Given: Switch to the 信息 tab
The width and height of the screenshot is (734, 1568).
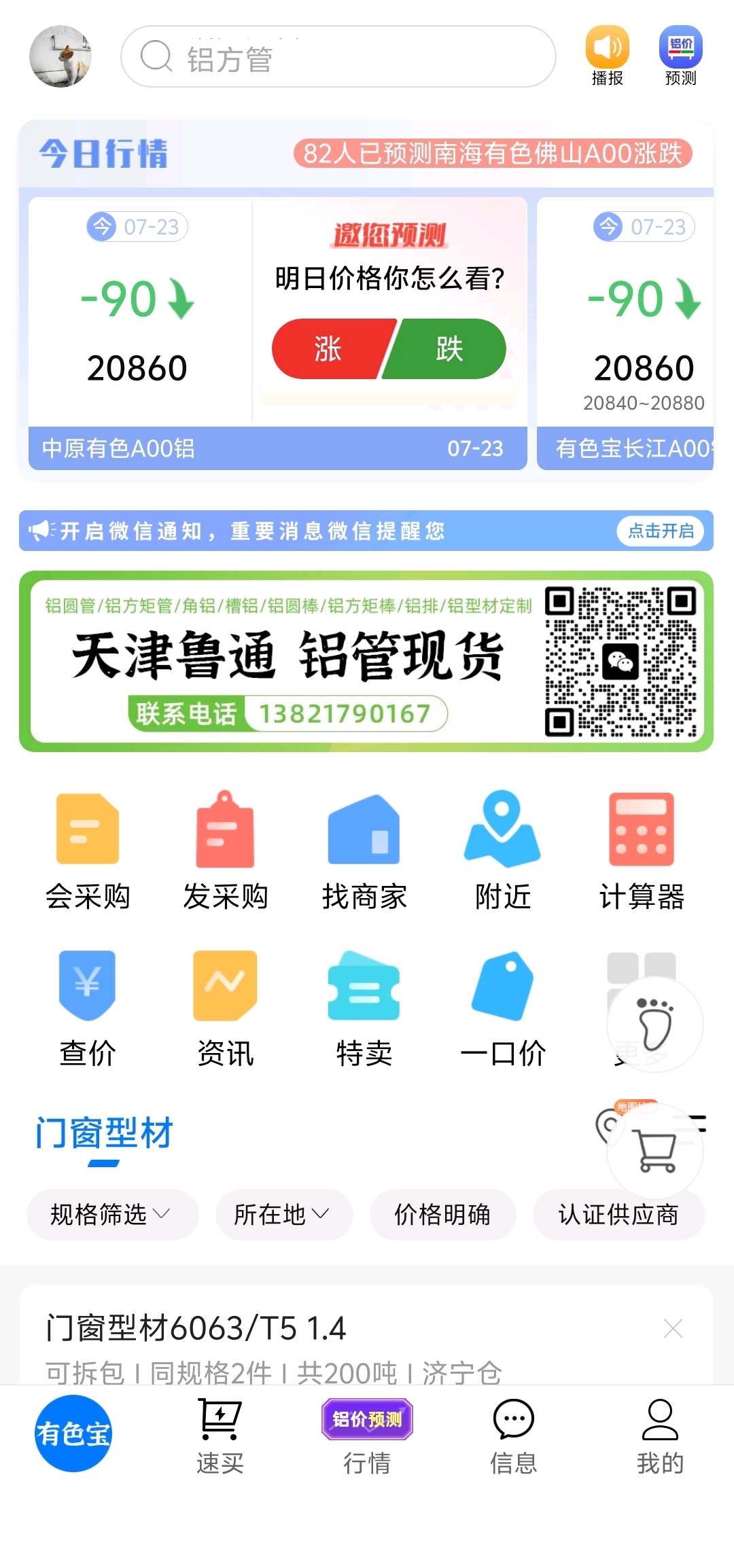Looking at the screenshot, I should pyautogui.click(x=514, y=1436).
